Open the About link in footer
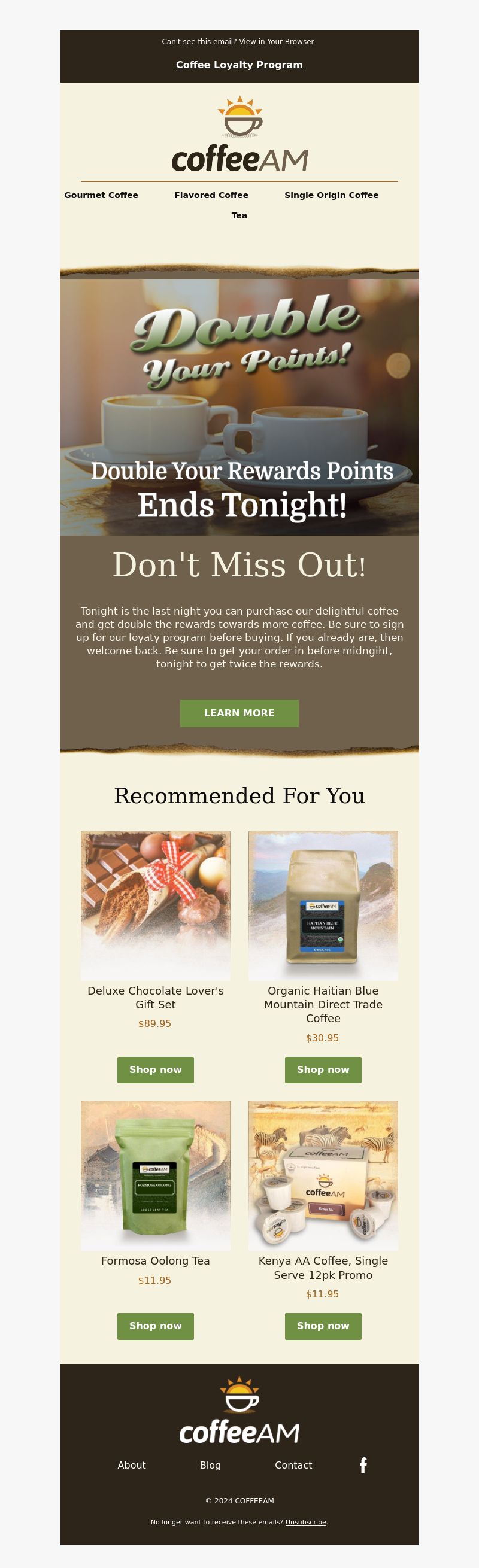479x1568 pixels. click(132, 1465)
